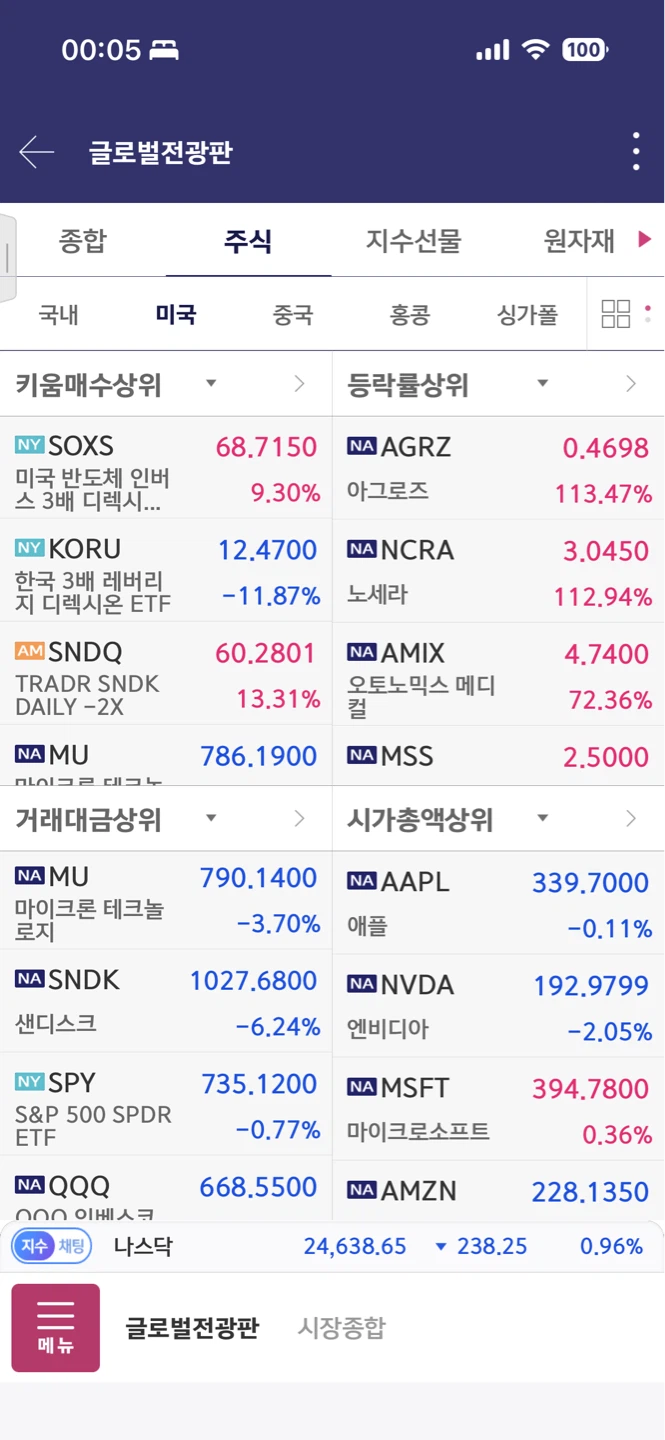The height and width of the screenshot is (1440, 665).
Task: Change layout with the grid icon
Action: (616, 314)
